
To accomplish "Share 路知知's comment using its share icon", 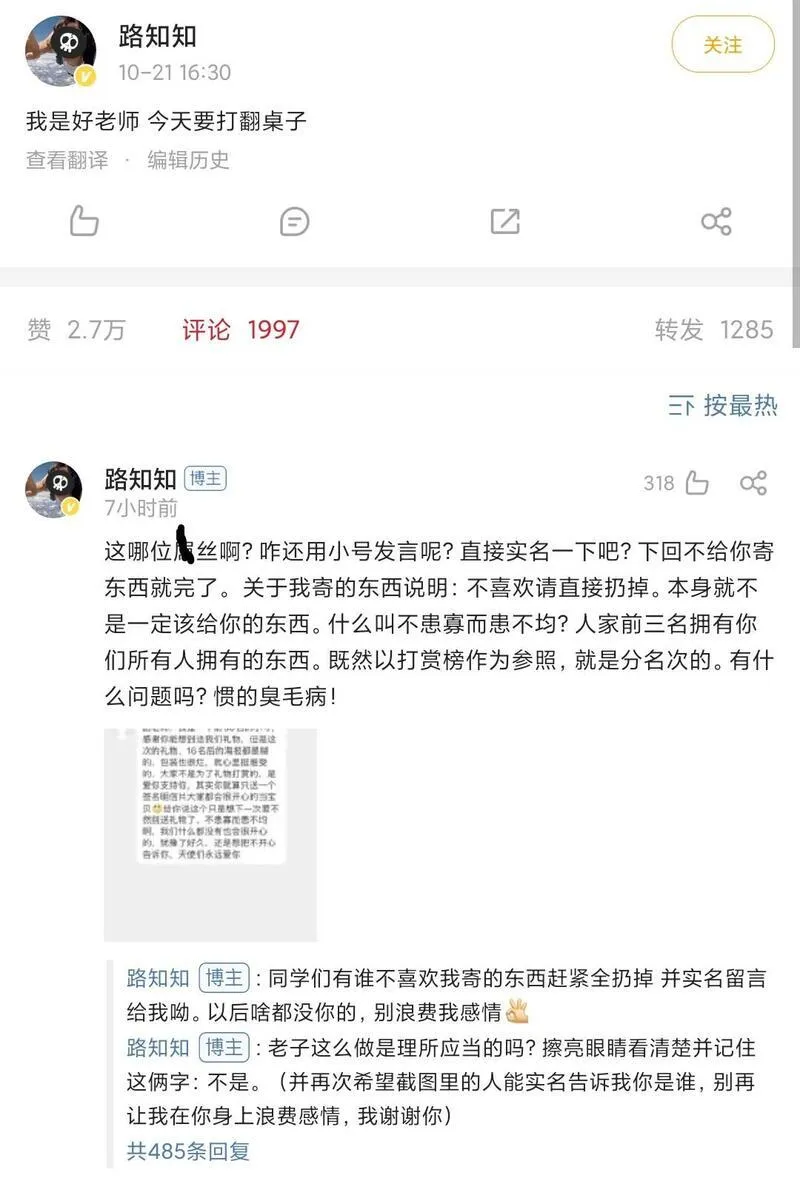I will coord(753,484).
